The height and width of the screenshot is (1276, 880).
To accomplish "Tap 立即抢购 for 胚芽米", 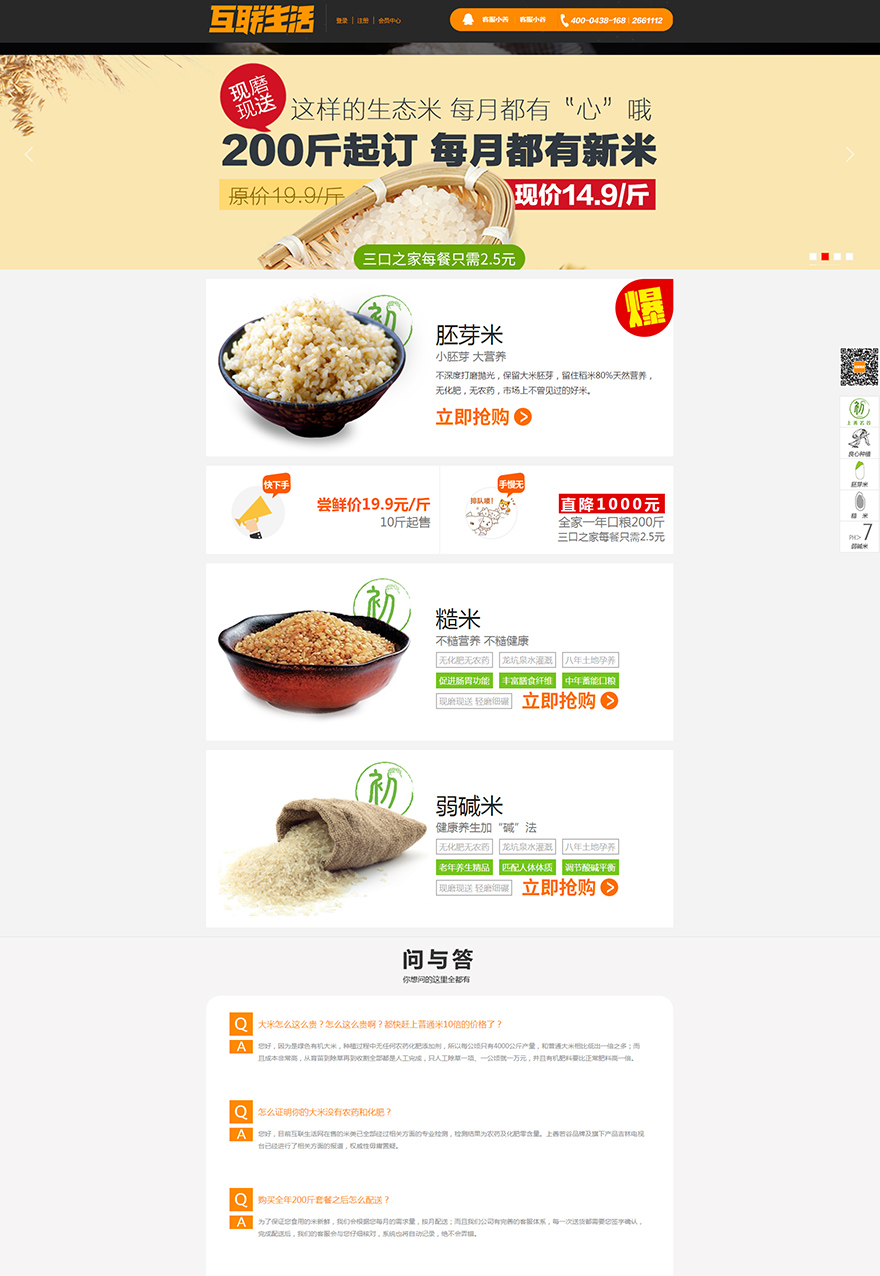I will [483, 417].
